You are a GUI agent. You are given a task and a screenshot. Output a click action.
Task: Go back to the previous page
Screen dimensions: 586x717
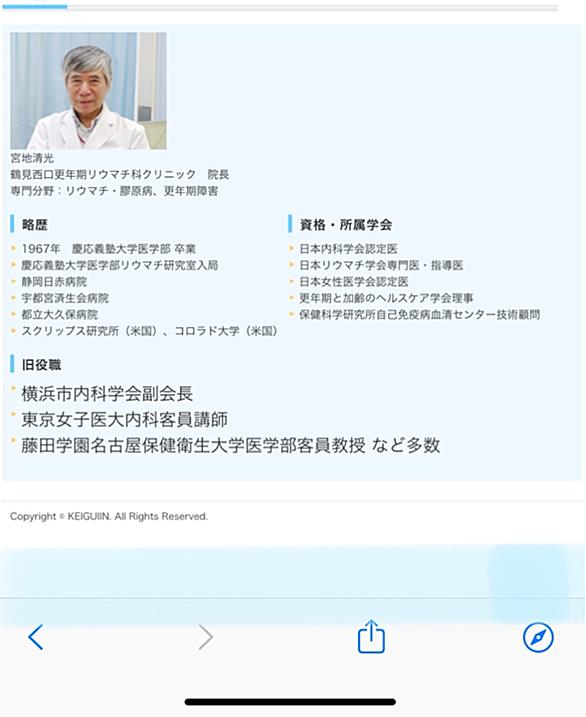36,637
